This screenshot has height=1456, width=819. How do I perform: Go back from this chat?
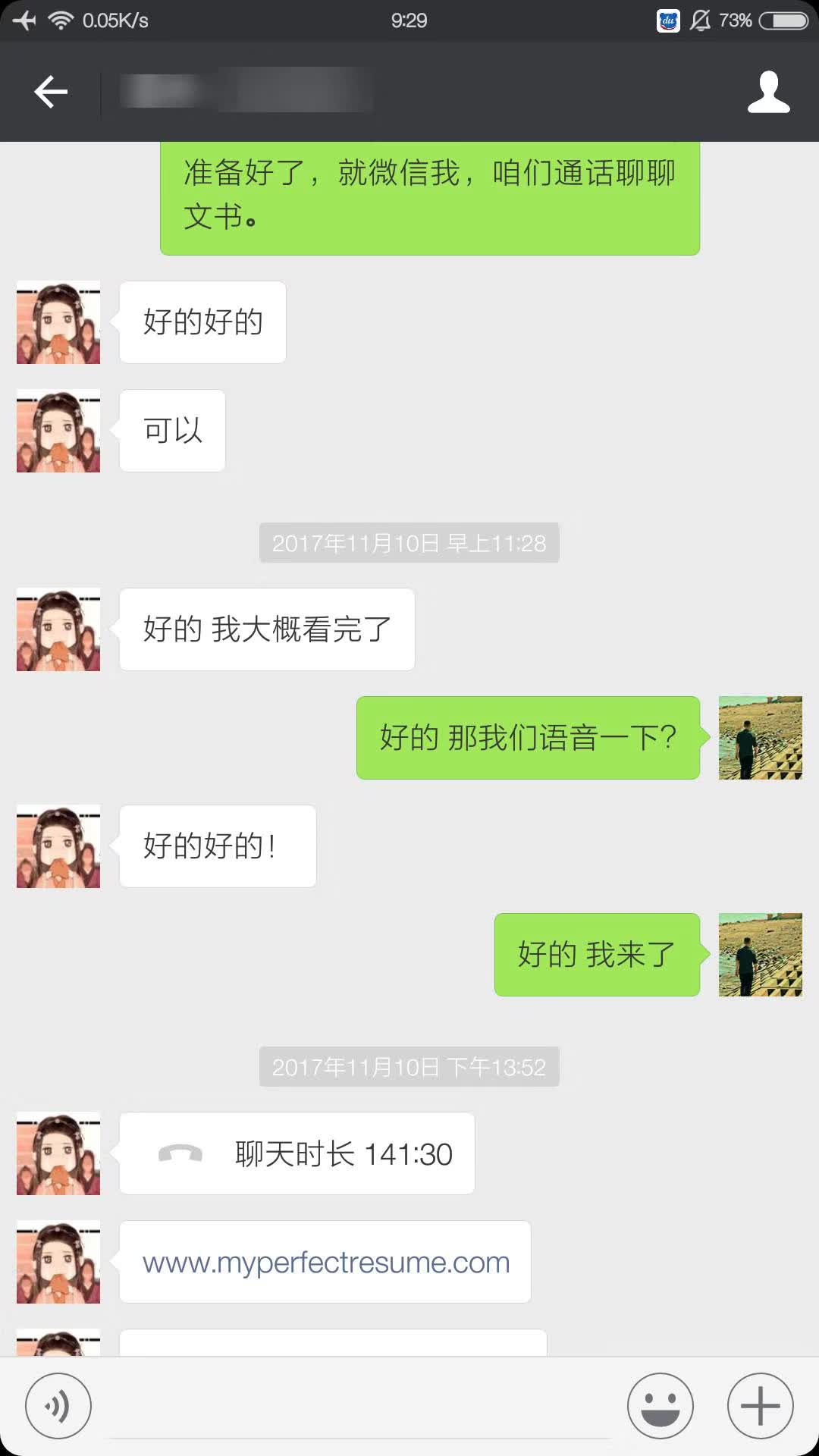(51, 92)
